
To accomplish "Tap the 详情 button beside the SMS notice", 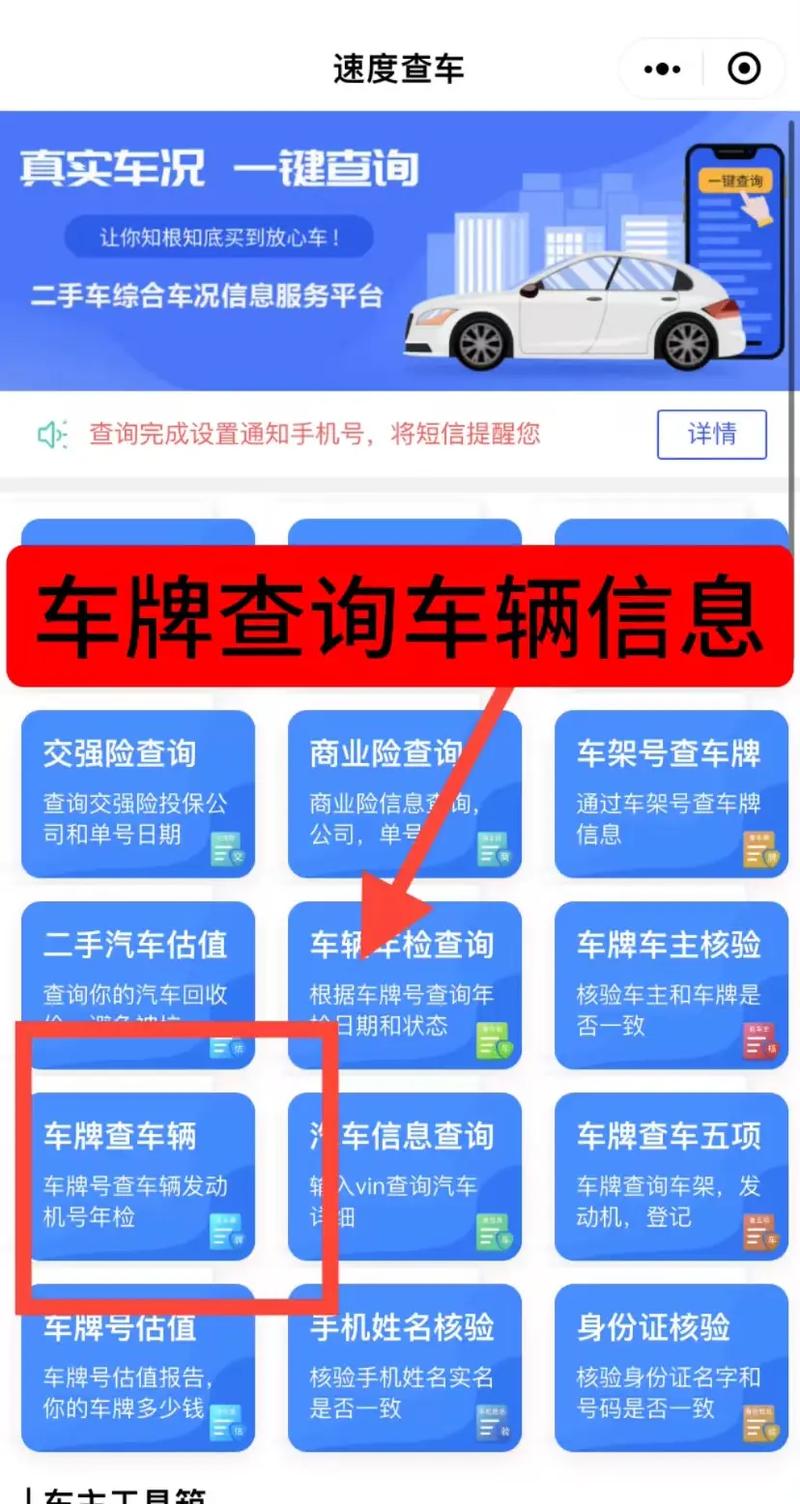I will [x=711, y=434].
